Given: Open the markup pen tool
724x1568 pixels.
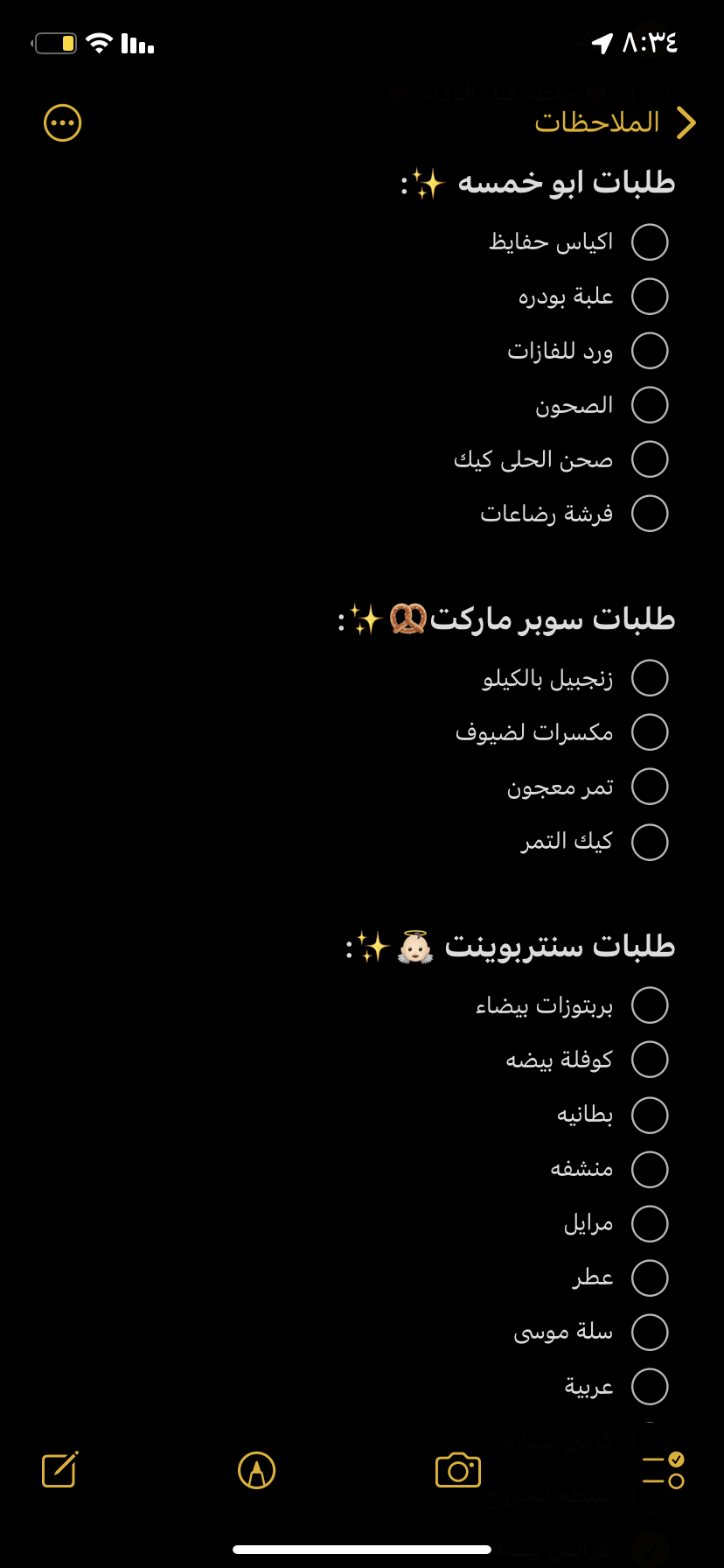Looking at the screenshot, I should (x=257, y=1470).
